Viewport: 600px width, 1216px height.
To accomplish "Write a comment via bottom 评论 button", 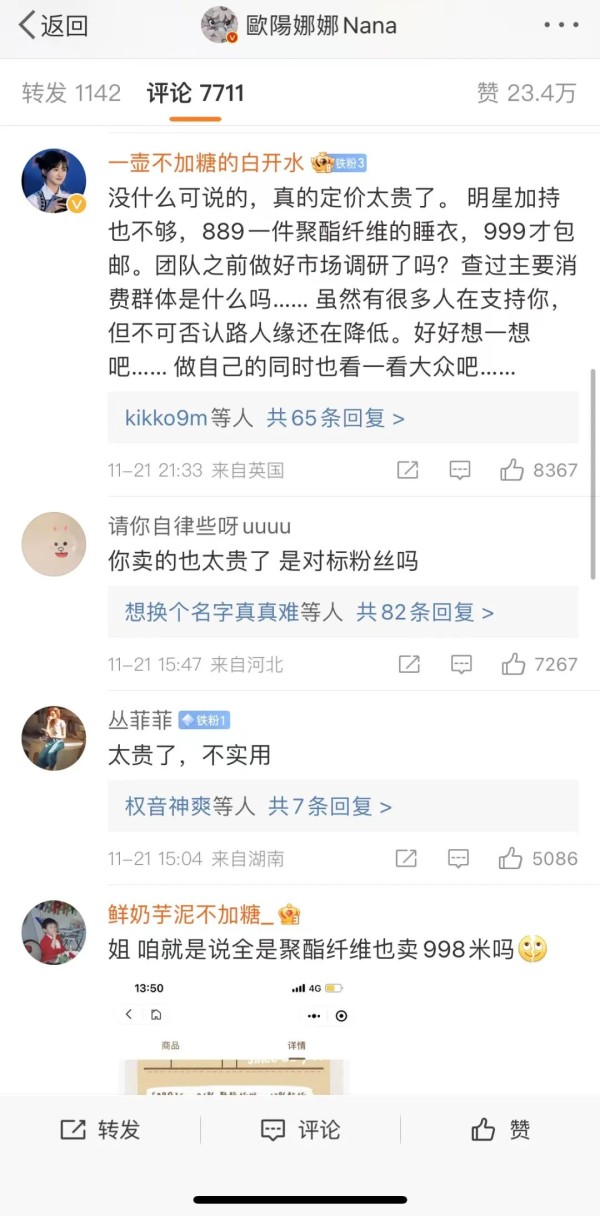I will pyautogui.click(x=300, y=1130).
